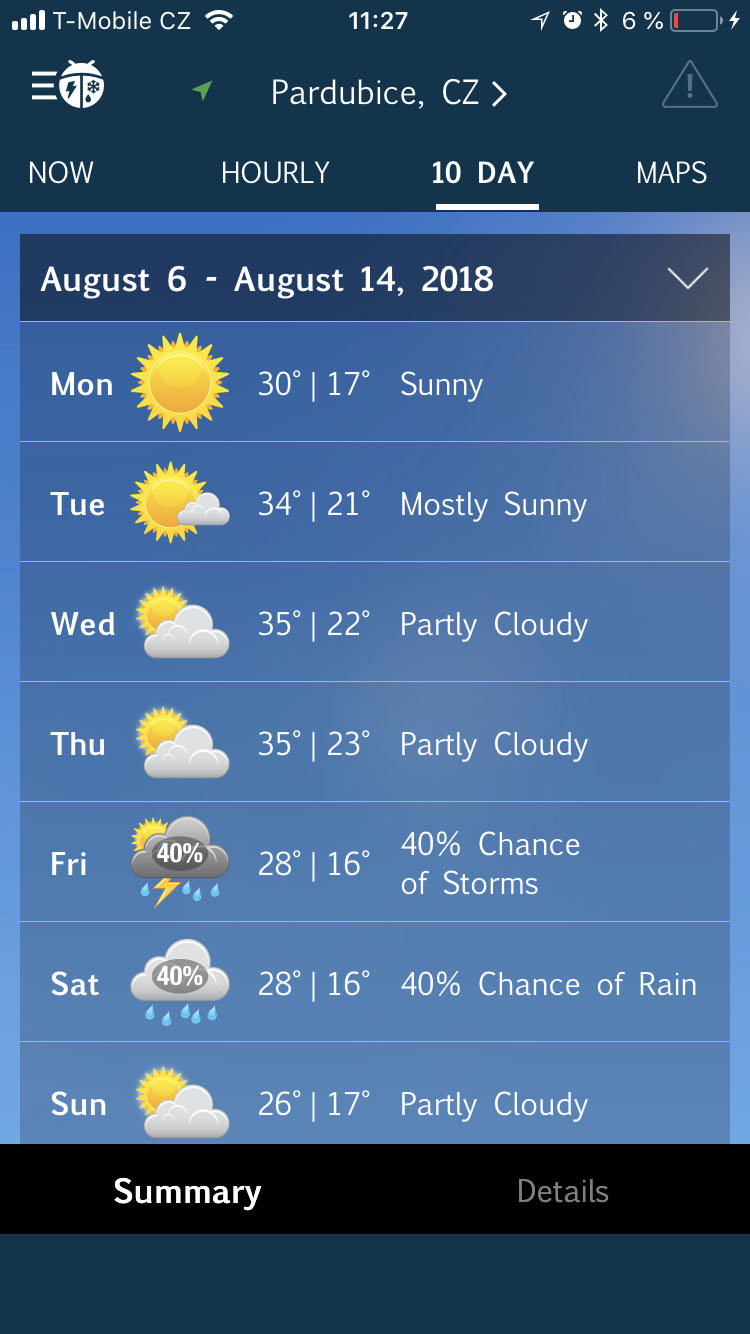Viewport: 750px width, 1334px height.
Task: Open Monday's Sunny forecast
Action: coord(375,383)
